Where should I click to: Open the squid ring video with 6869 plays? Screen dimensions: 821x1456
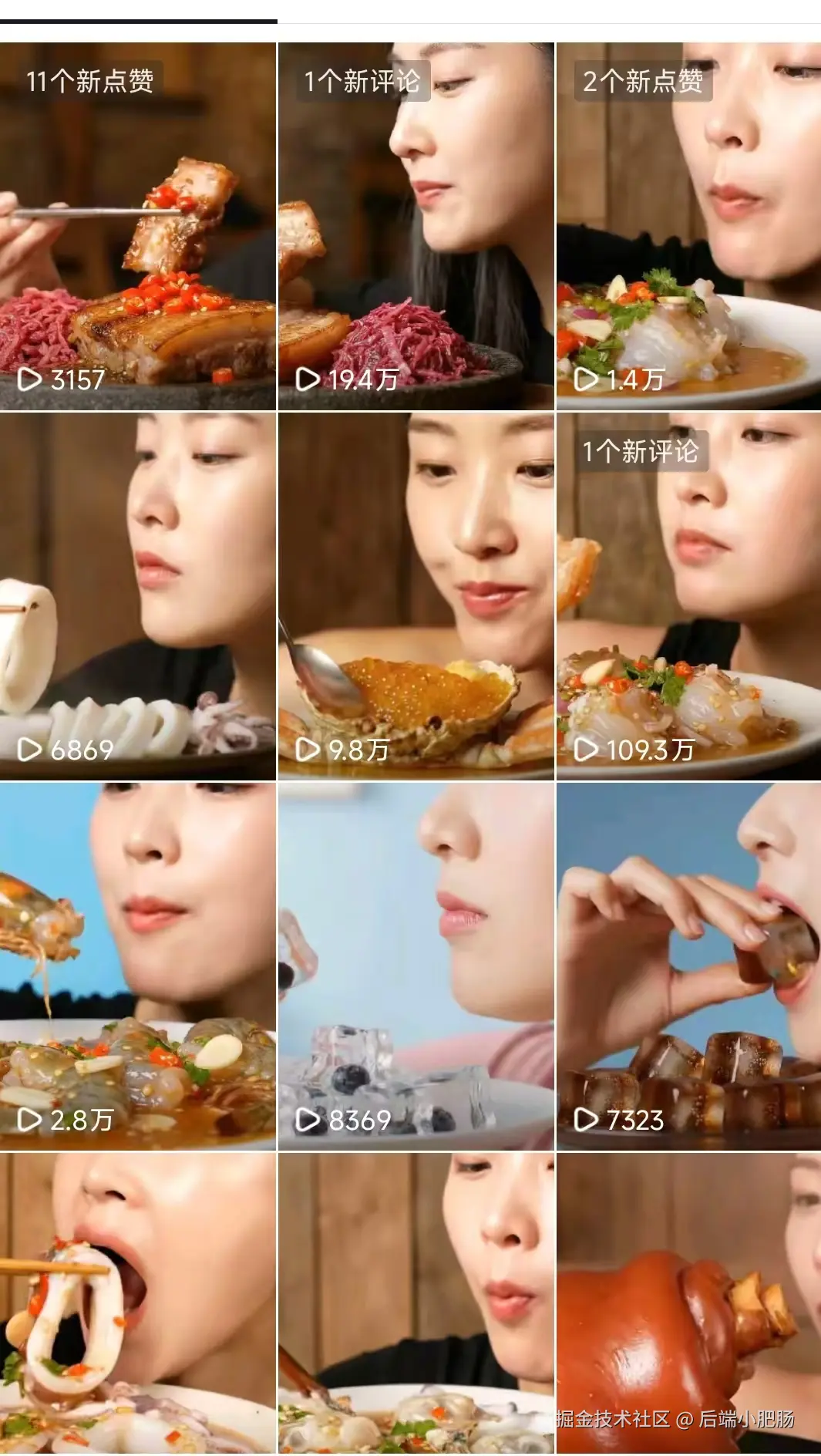tap(137, 596)
